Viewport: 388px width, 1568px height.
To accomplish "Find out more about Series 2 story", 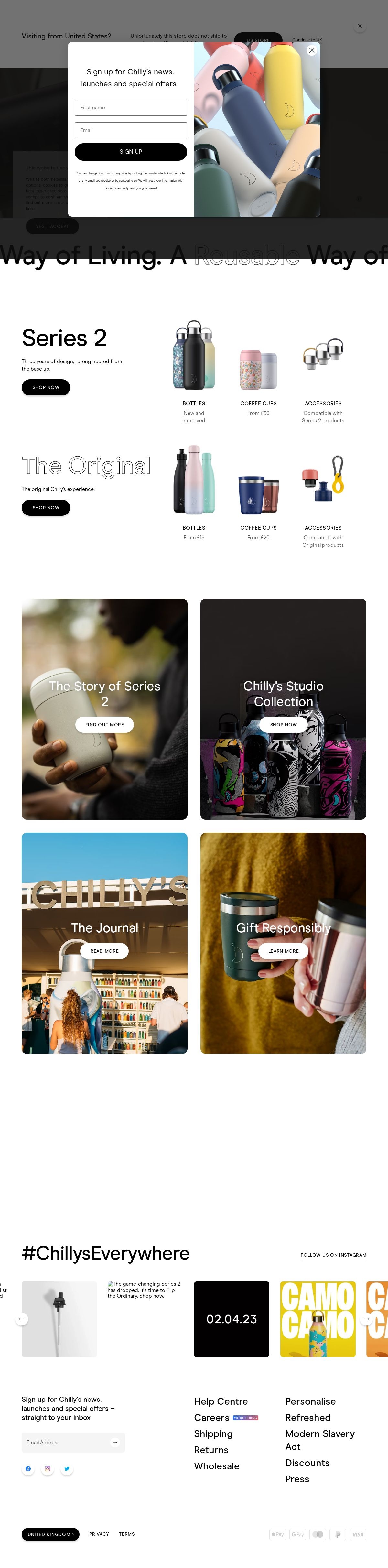I will pyautogui.click(x=104, y=724).
